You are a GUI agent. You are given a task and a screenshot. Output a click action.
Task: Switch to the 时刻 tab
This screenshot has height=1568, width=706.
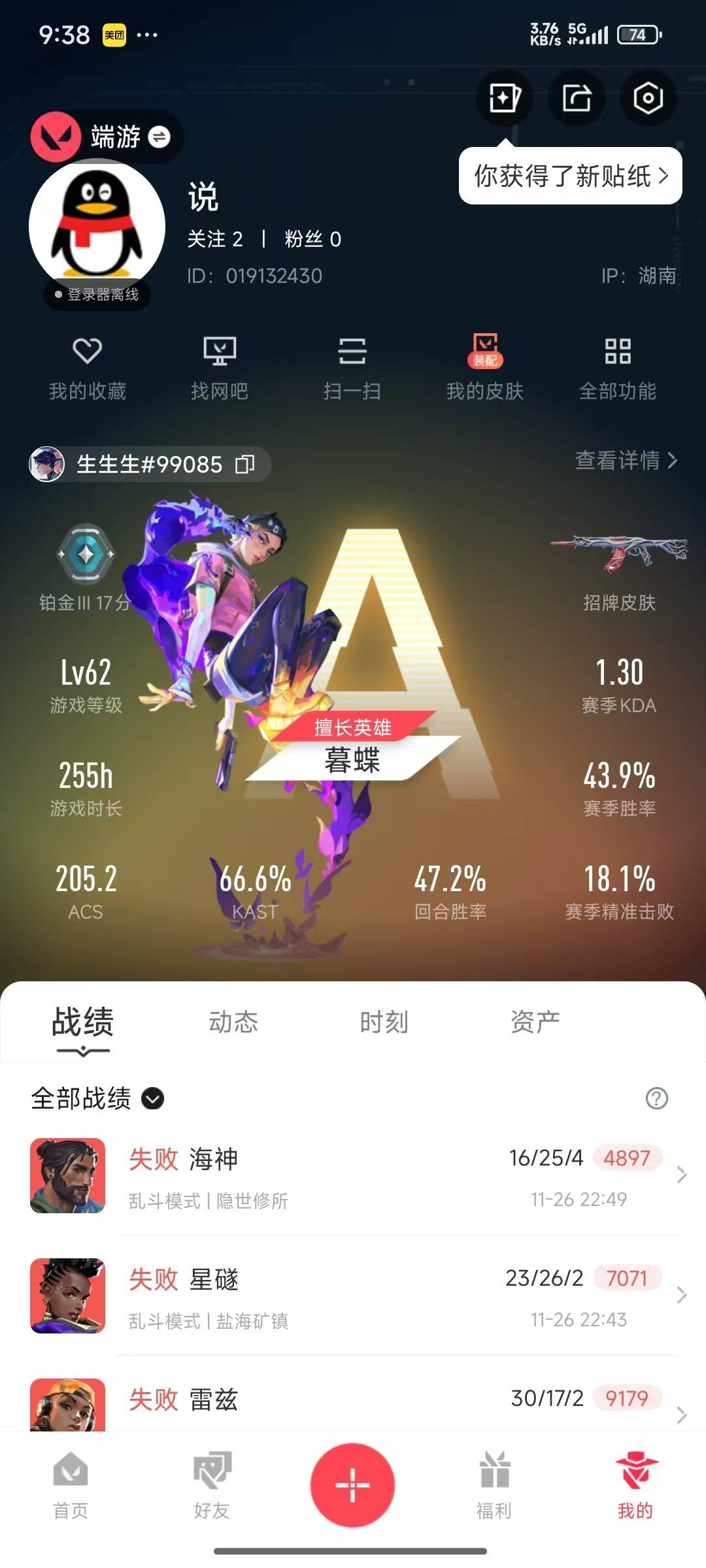[384, 1022]
